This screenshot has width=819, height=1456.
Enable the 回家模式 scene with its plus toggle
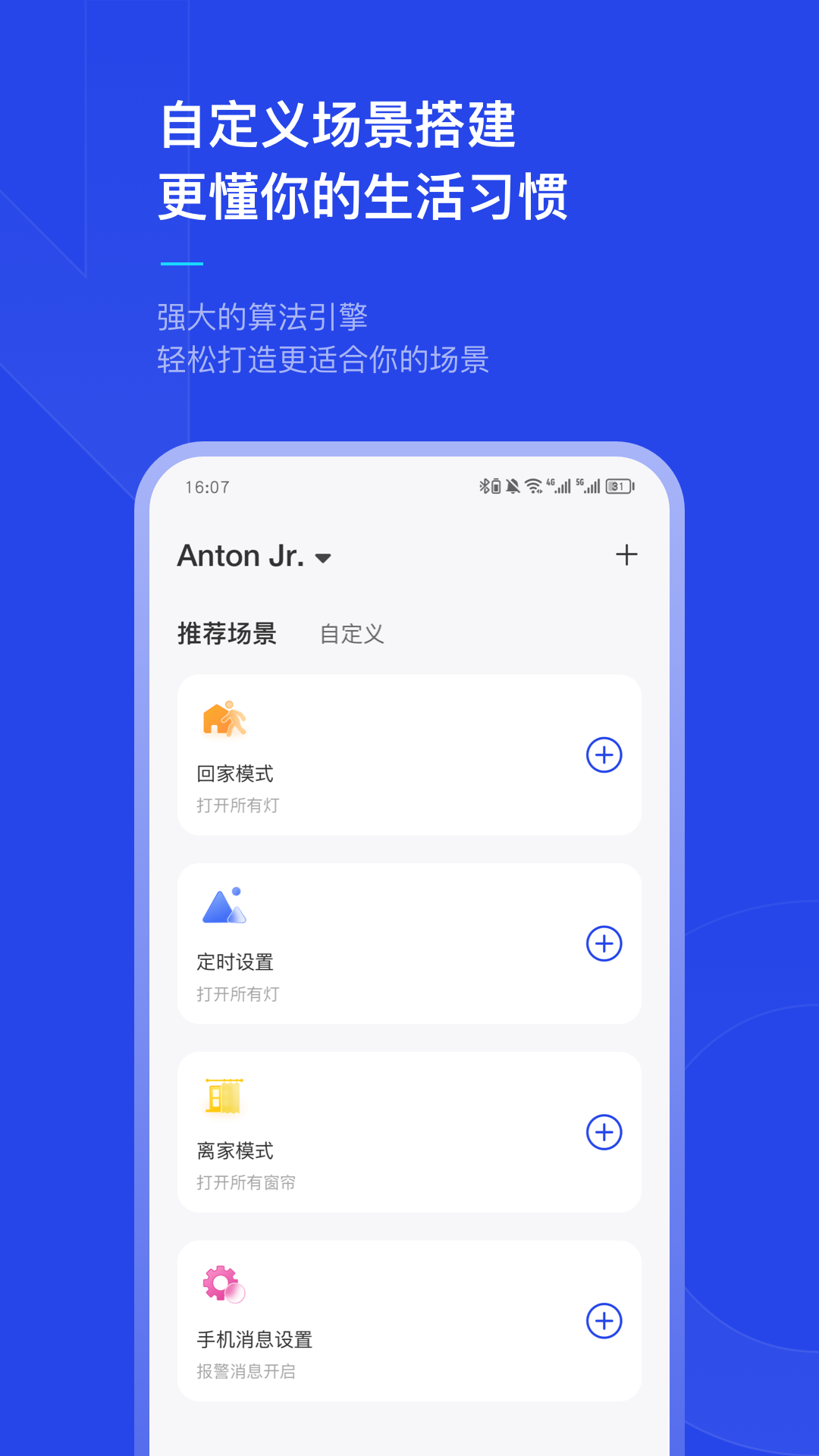[x=604, y=755]
